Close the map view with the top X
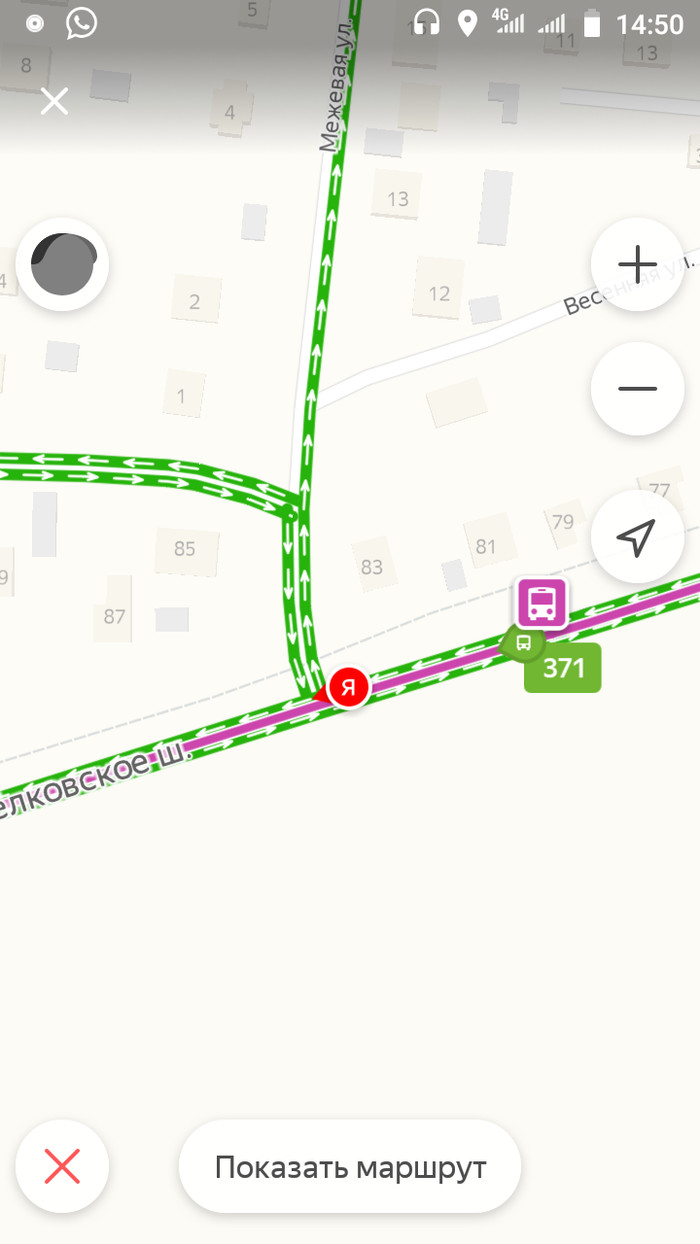The image size is (700, 1244). [x=54, y=101]
